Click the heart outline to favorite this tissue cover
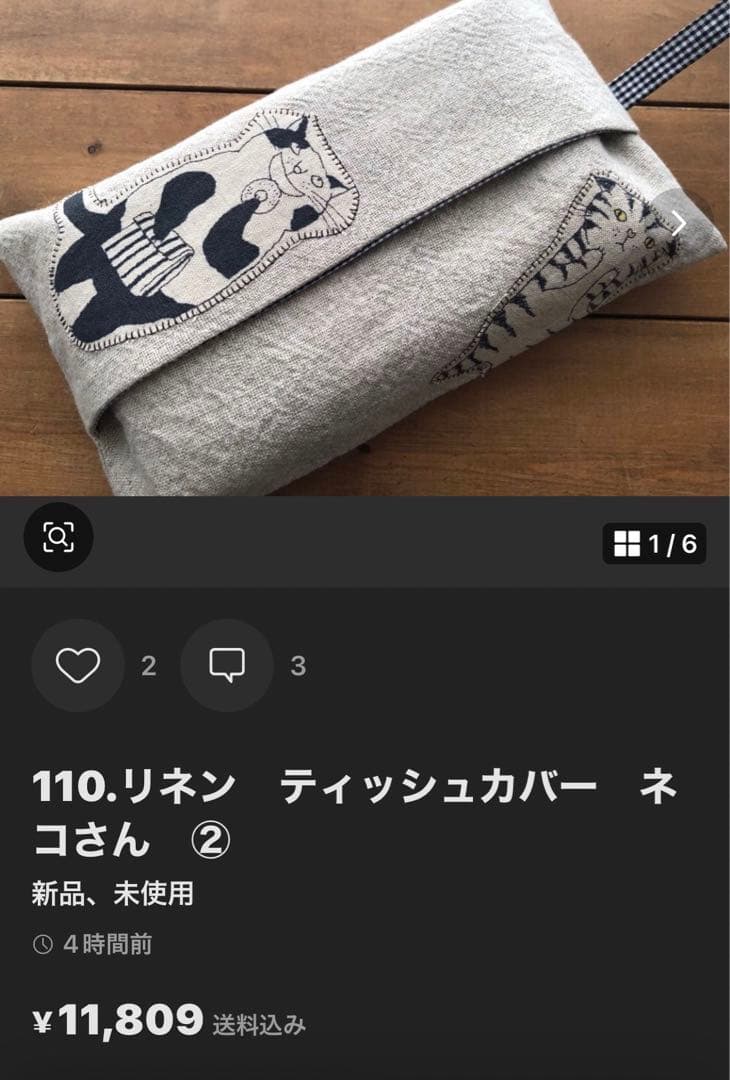The image size is (730, 1080). point(77,662)
